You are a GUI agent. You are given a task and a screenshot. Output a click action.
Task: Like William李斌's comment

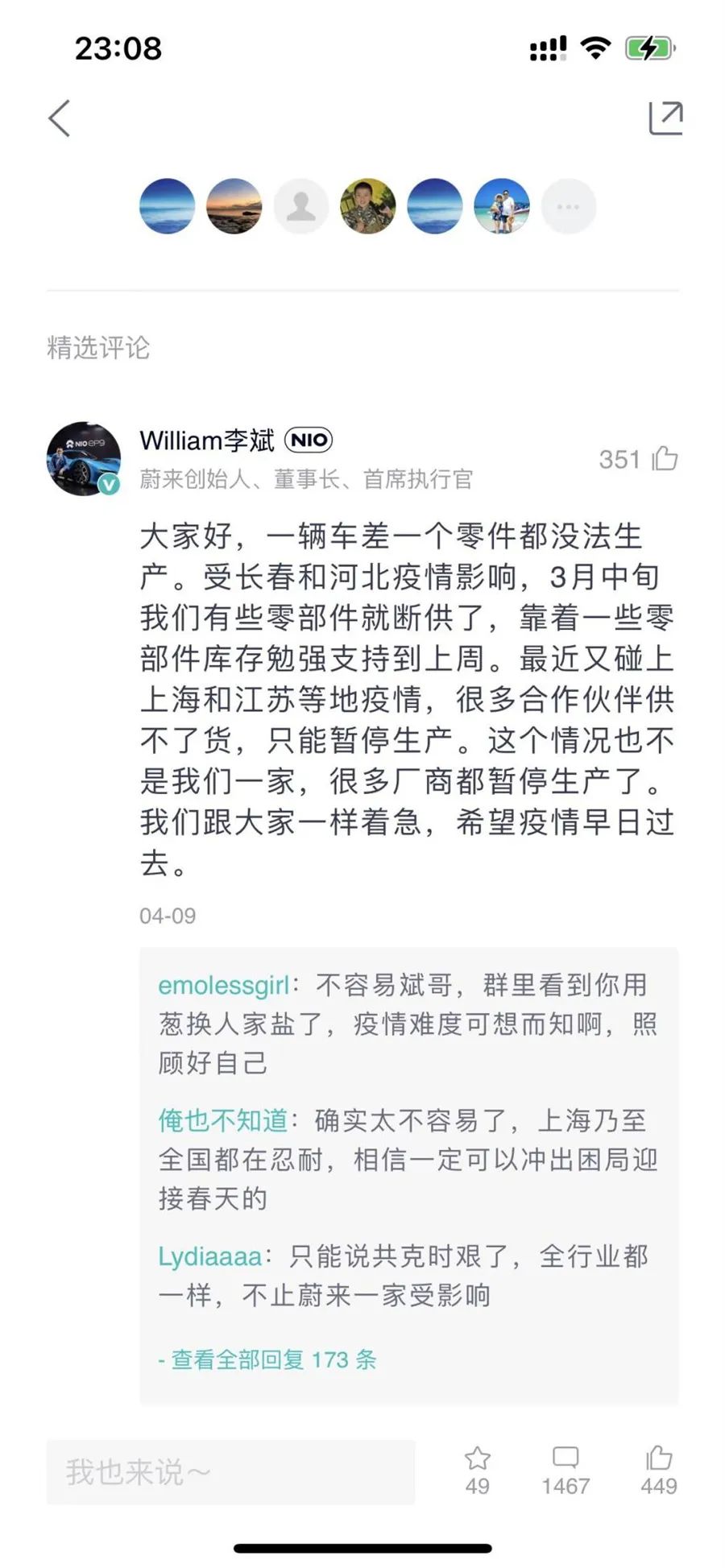click(x=665, y=459)
